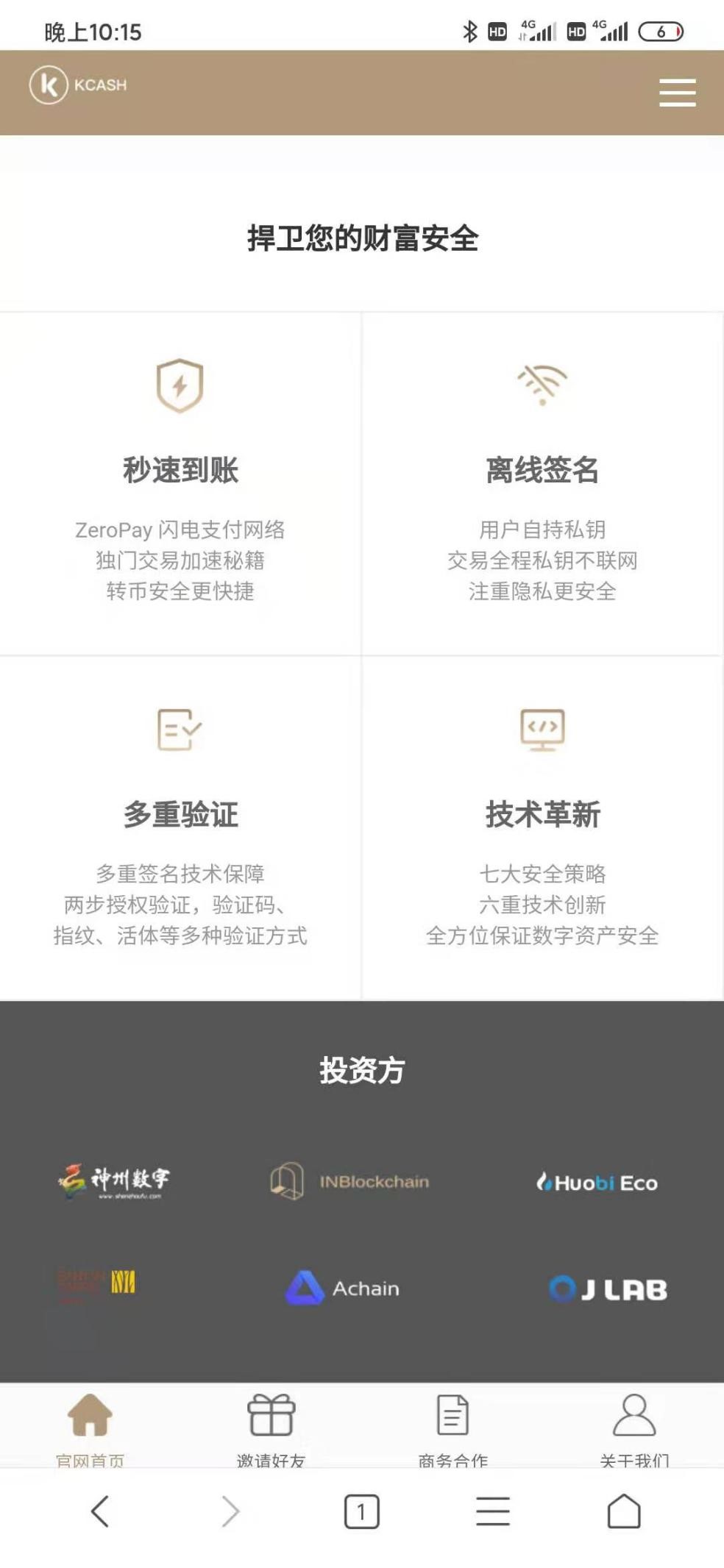
Task: Open the browser tab switcher showing 1
Action: click(361, 1512)
